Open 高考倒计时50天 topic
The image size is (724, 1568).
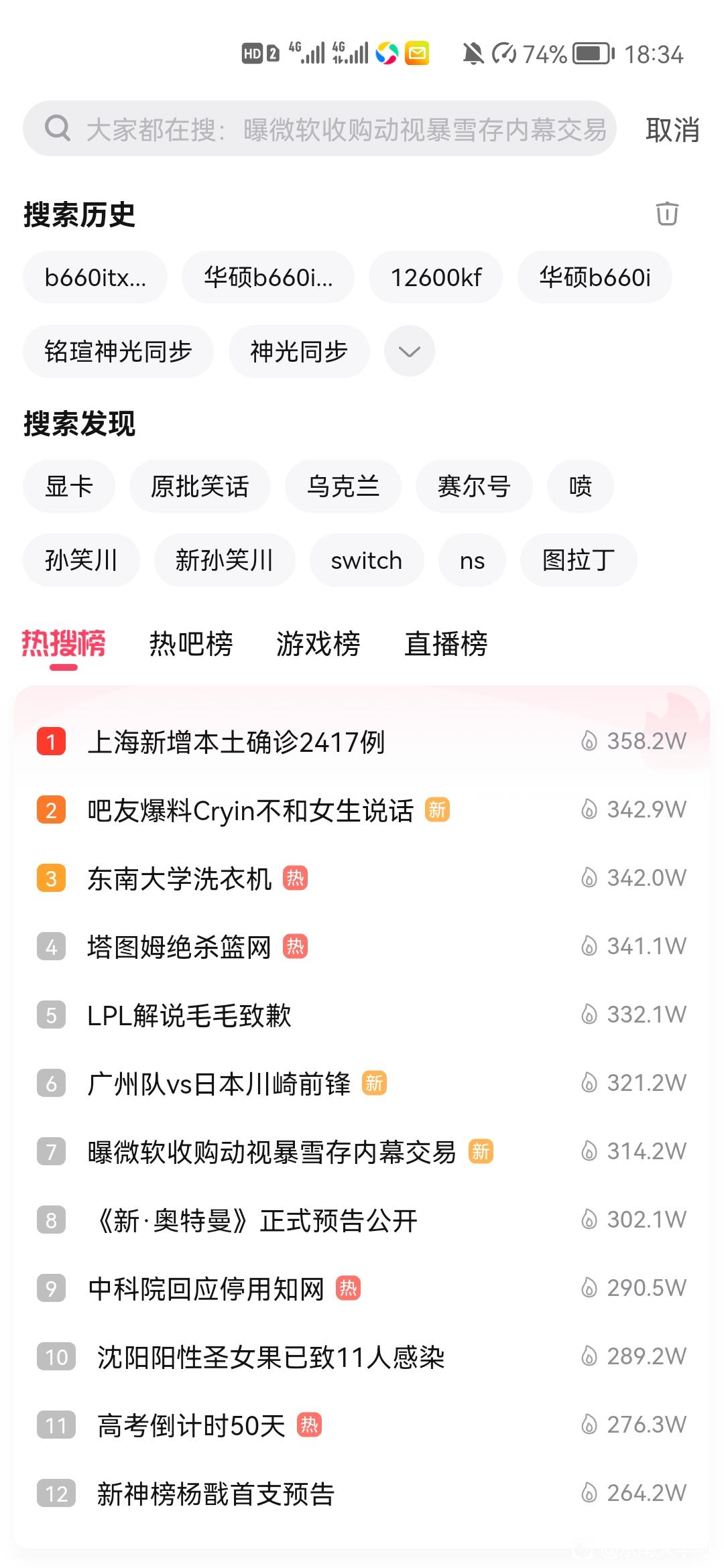coord(362,1425)
